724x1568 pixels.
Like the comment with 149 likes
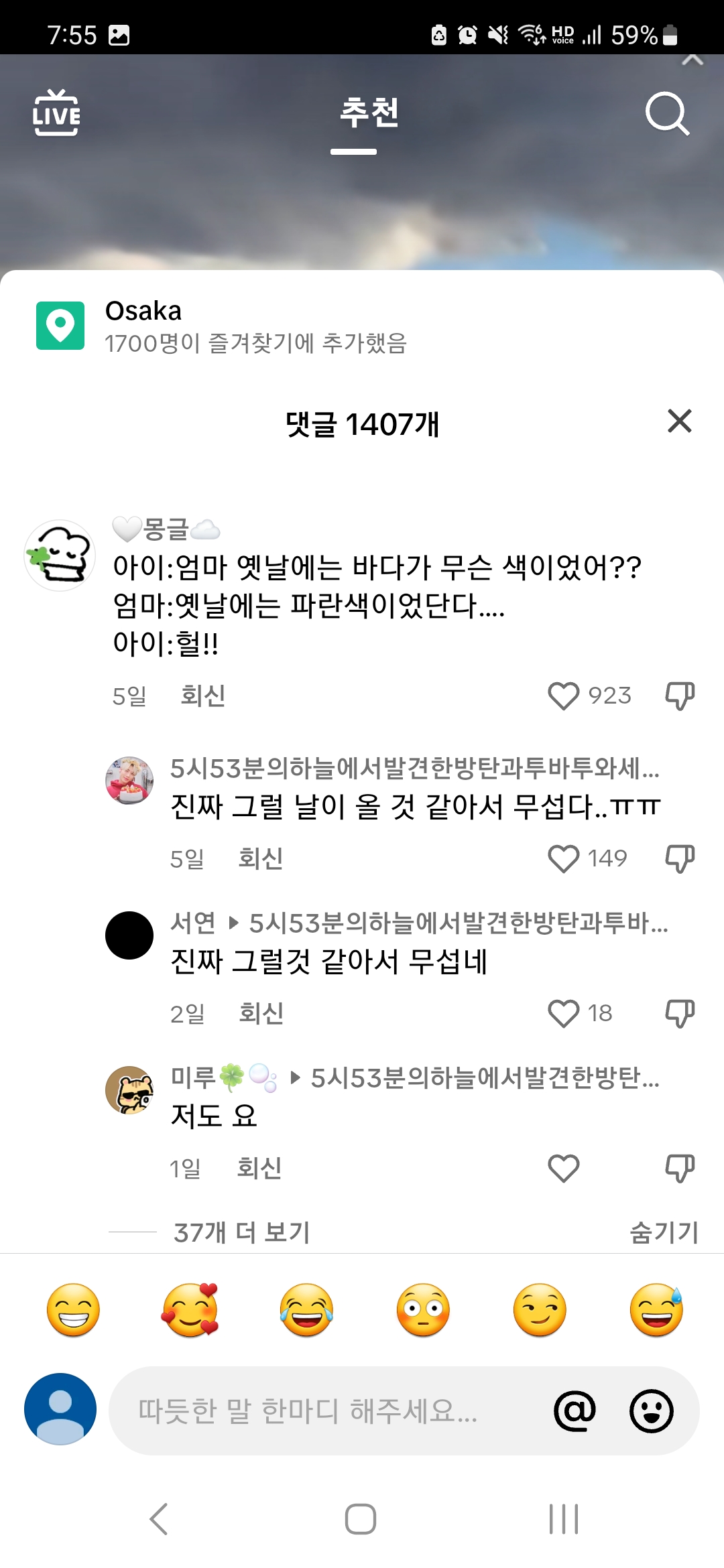(x=564, y=858)
